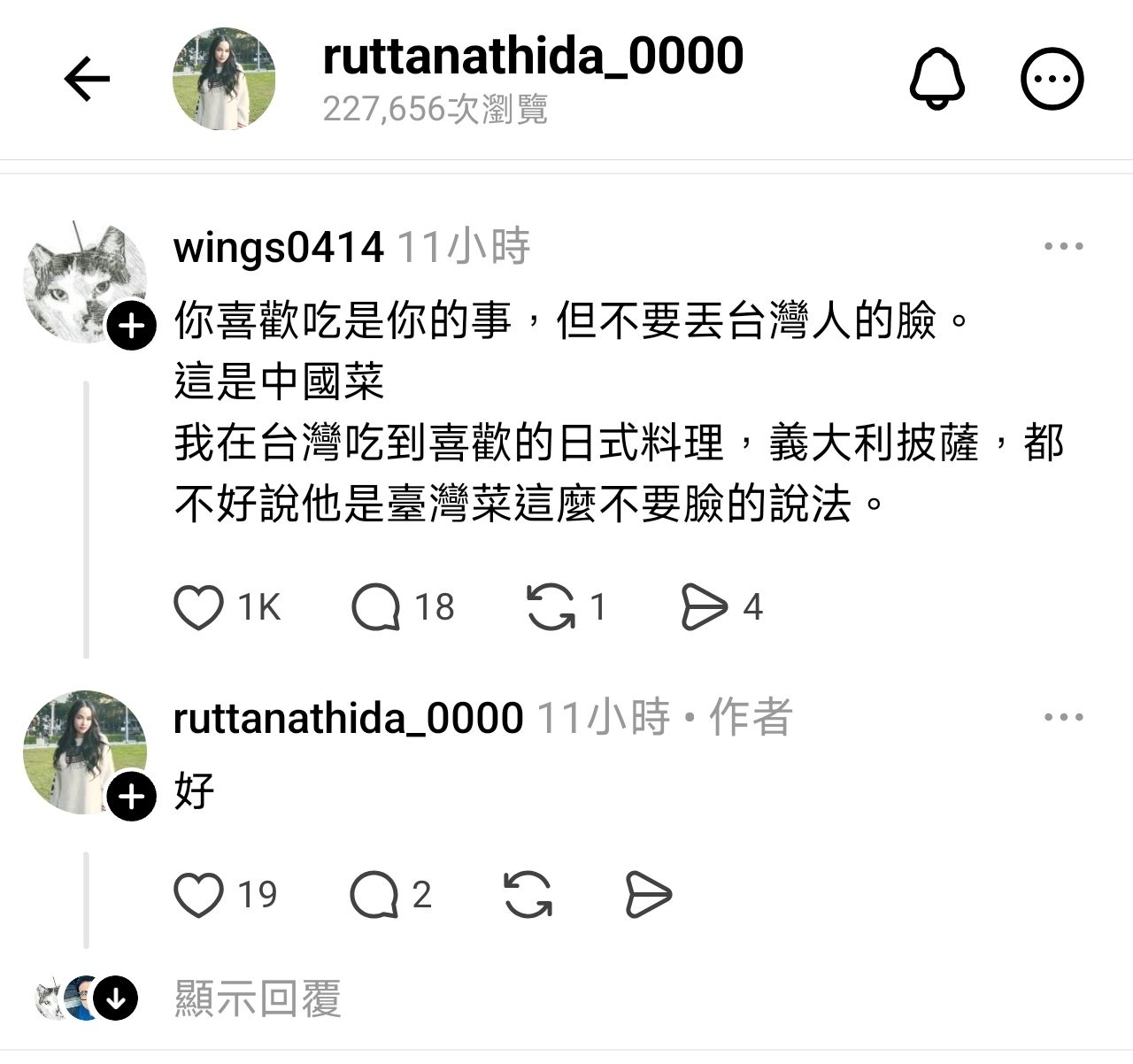Open ruttanathida_0000's profile picture in the header
This screenshot has width=1133, height=1064.
[x=224, y=79]
